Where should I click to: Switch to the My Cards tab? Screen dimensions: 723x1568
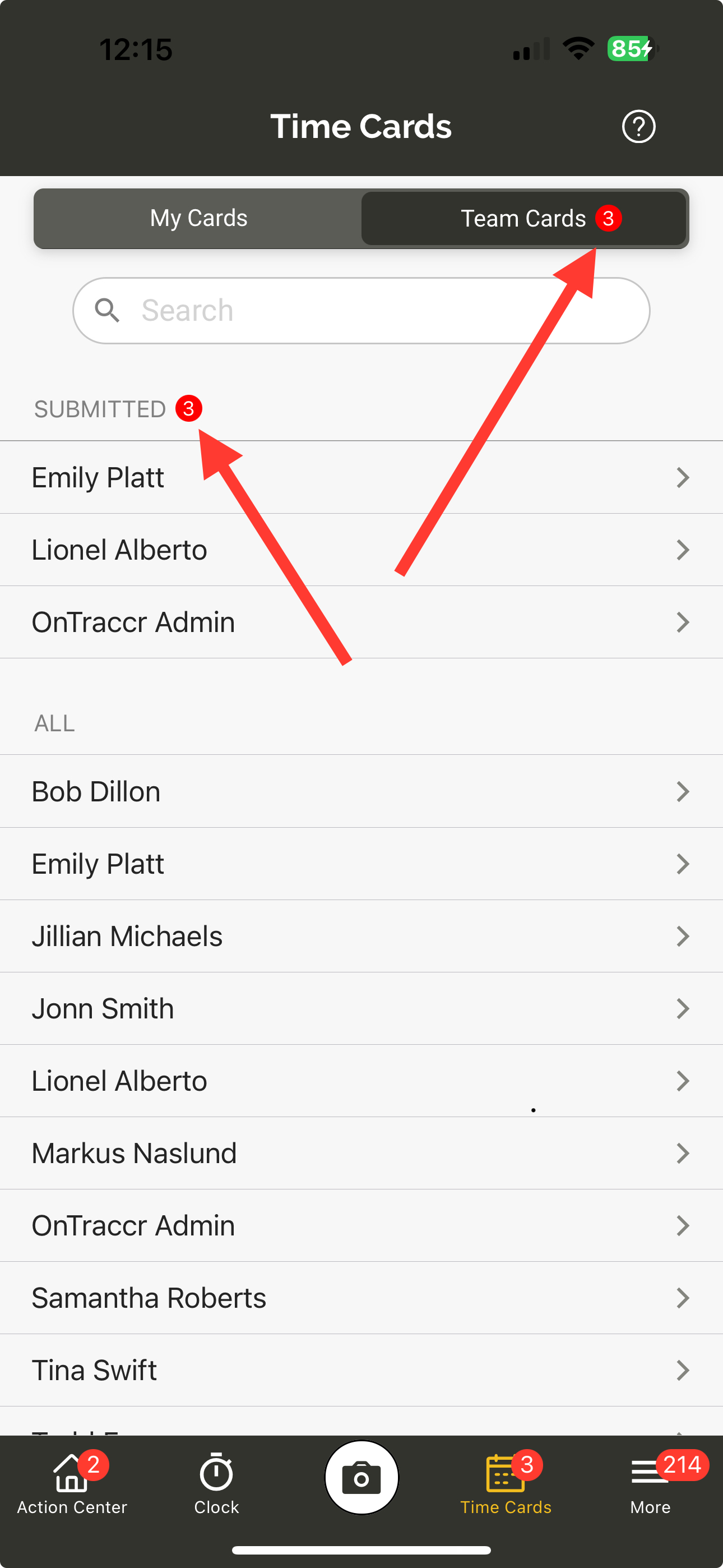pos(198,219)
